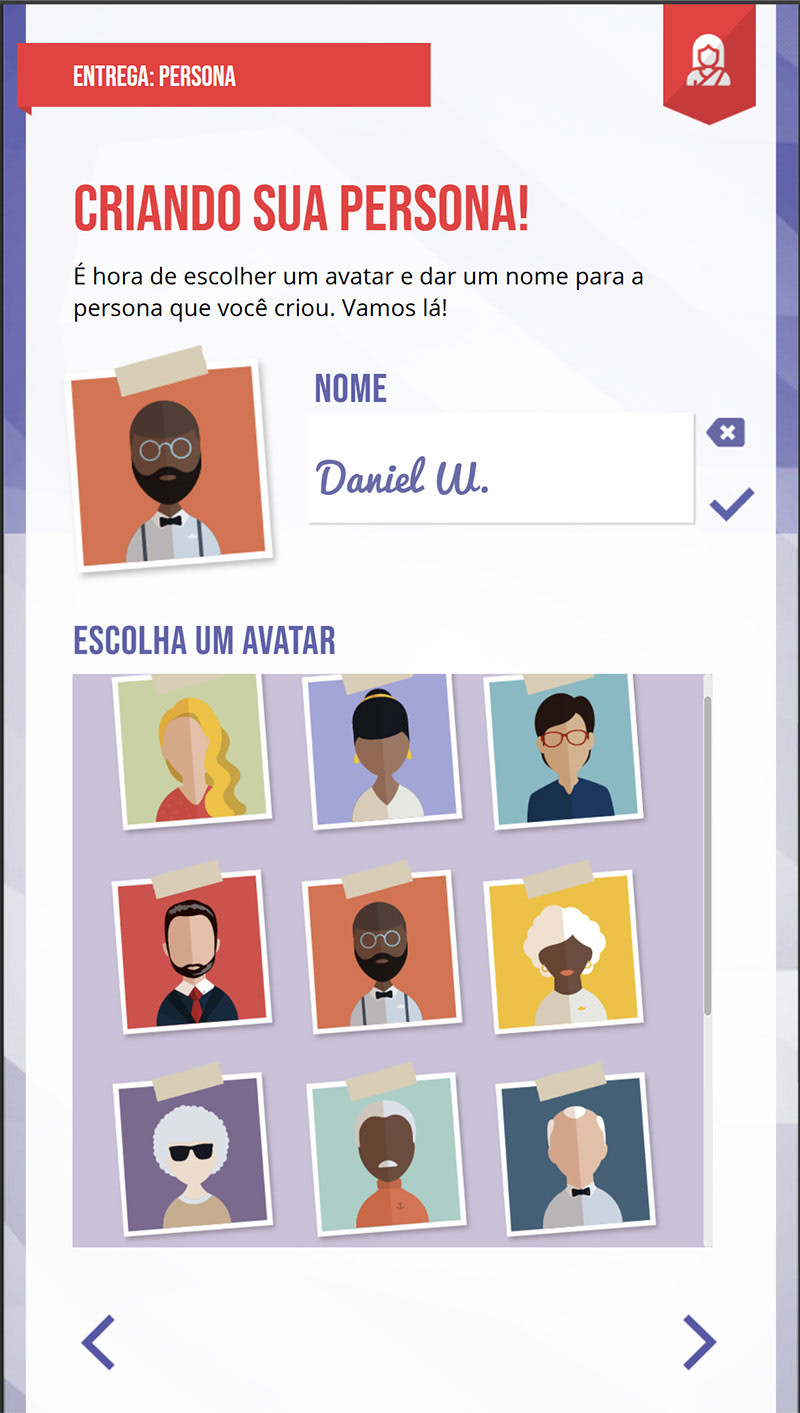Clear the name with the delete icon
800x1413 pixels.
click(726, 433)
